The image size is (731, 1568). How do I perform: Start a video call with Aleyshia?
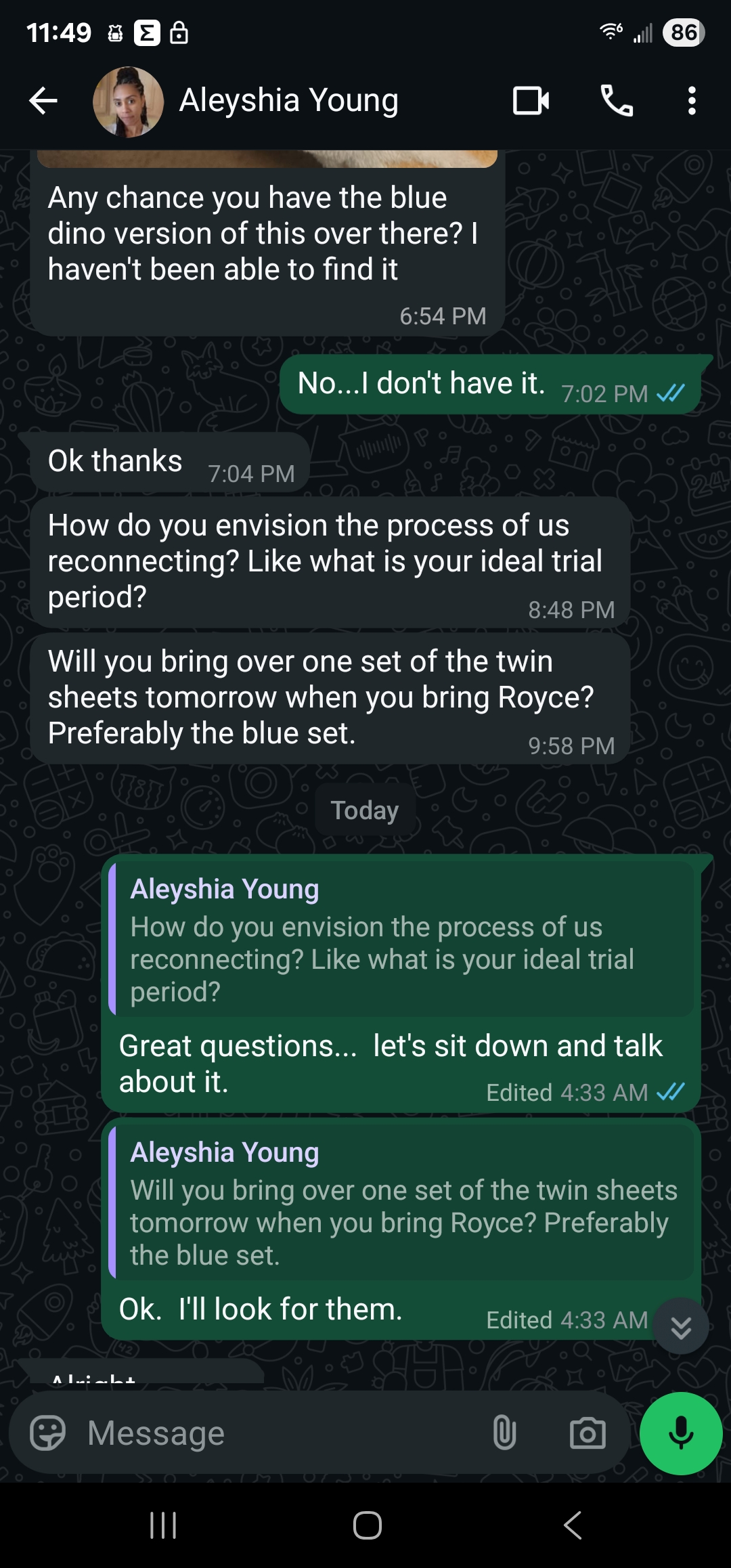[x=531, y=102]
